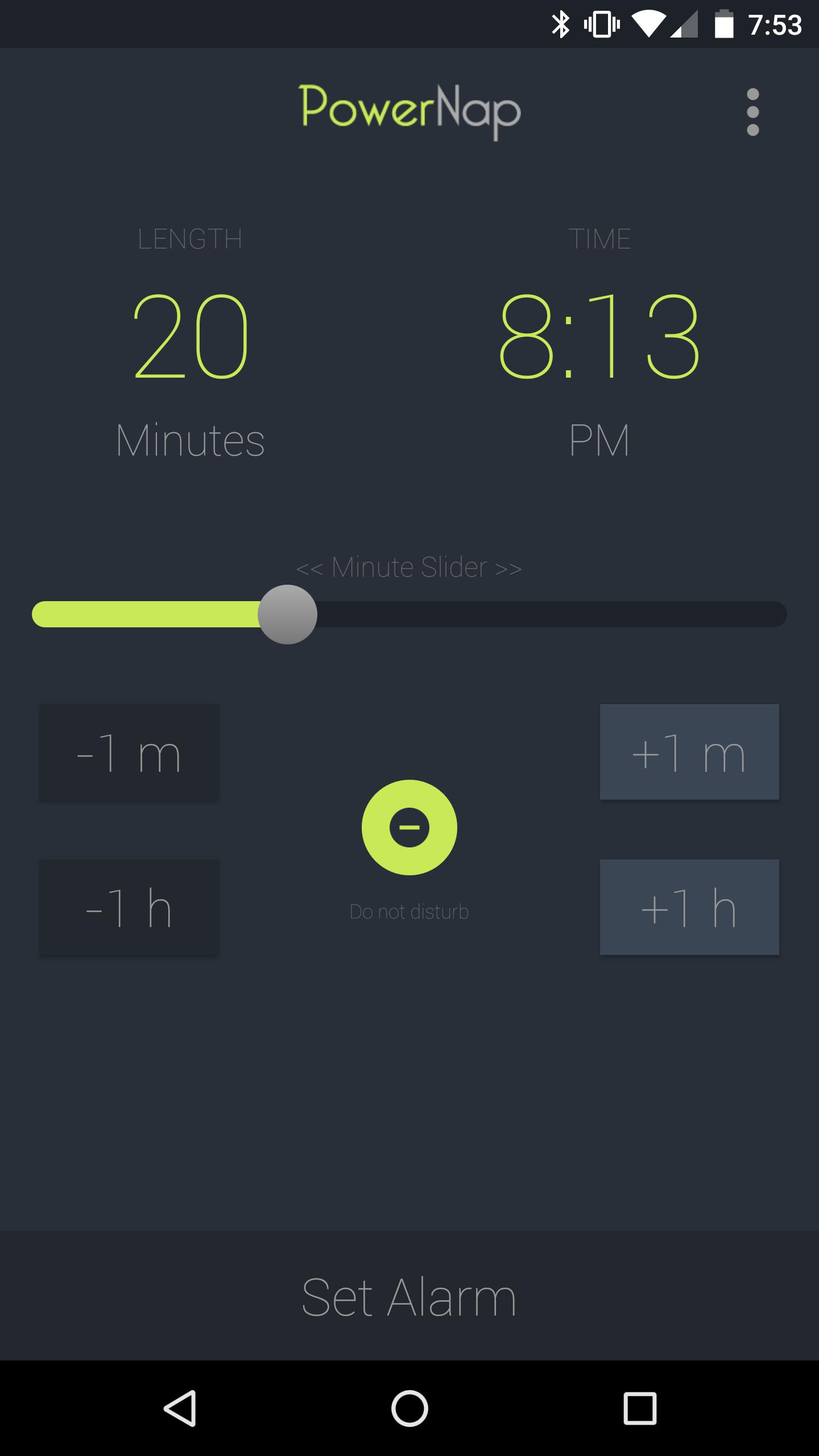Go back using the system back button
Screen dimensions: 819x1456
pyautogui.click(x=180, y=1408)
